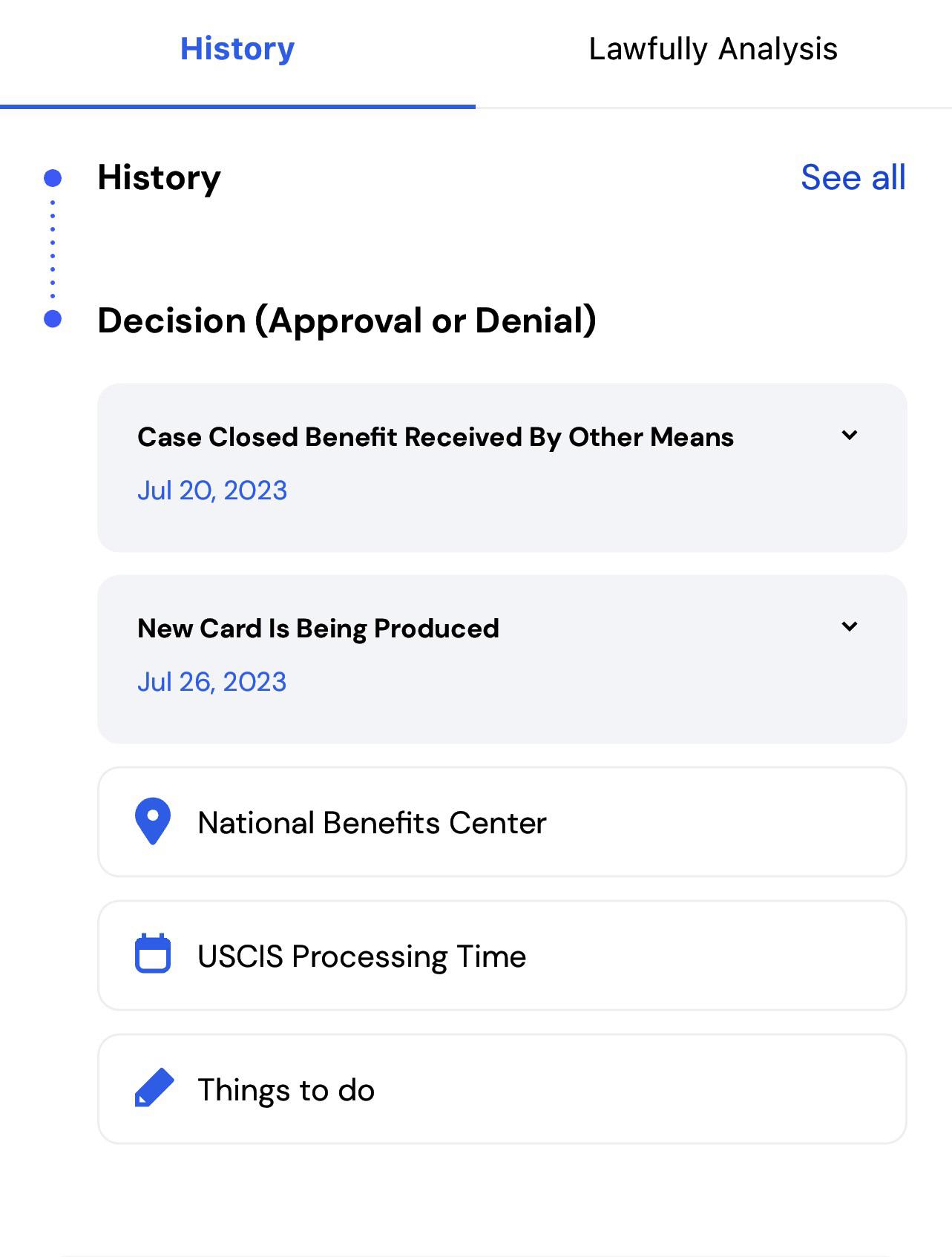Expand the New Card Is Being Produced entry
Screen dimensions: 952x1257
[x=850, y=627]
